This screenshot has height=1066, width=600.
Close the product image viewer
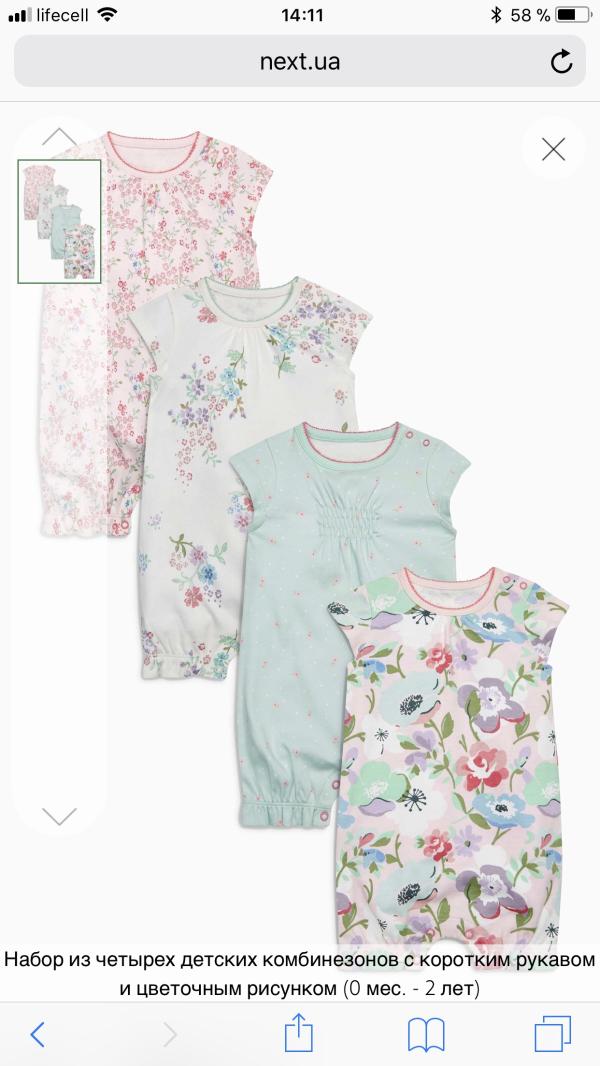[553, 150]
